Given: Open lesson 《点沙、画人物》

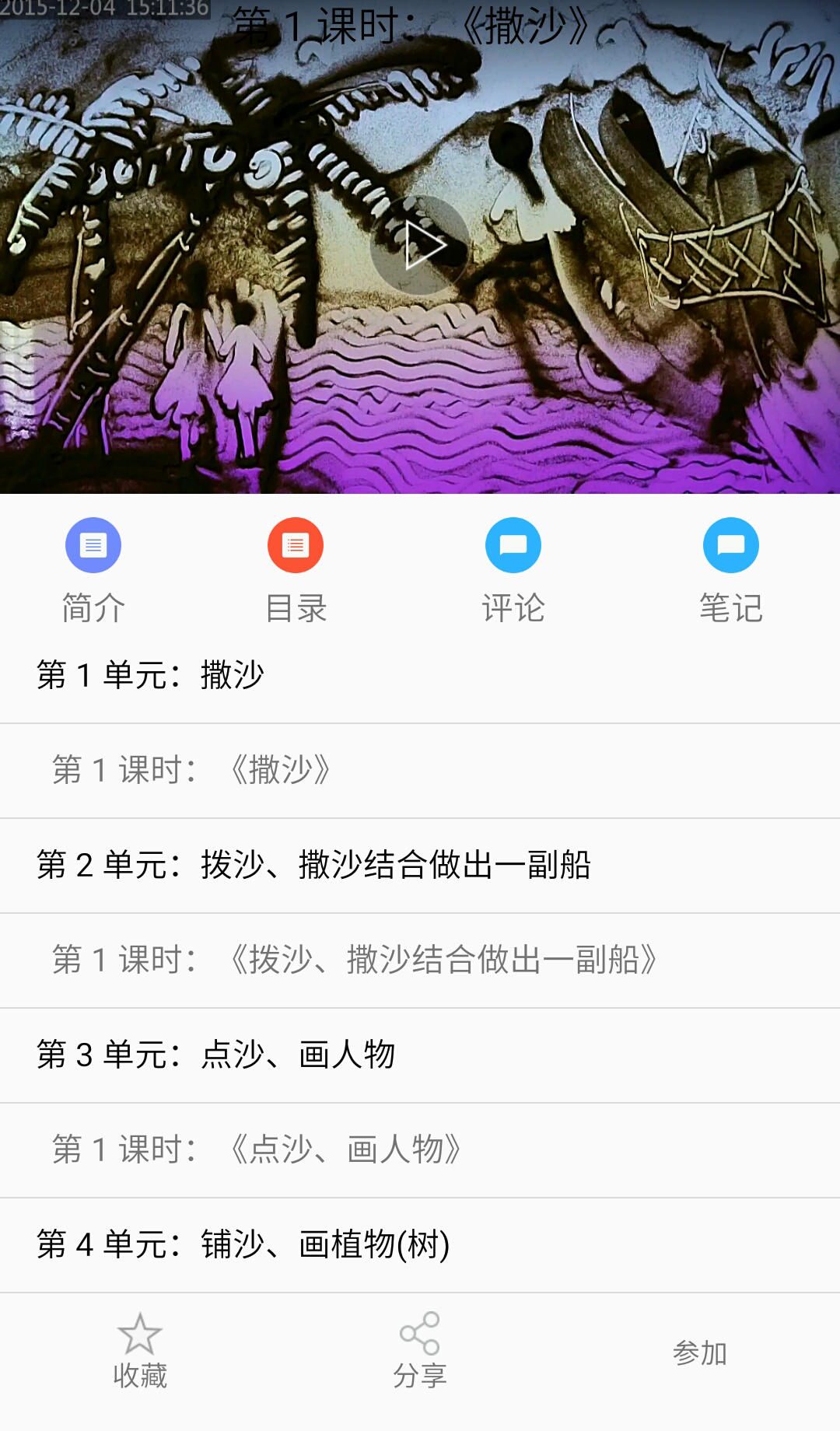Looking at the screenshot, I should tap(420, 1150).
